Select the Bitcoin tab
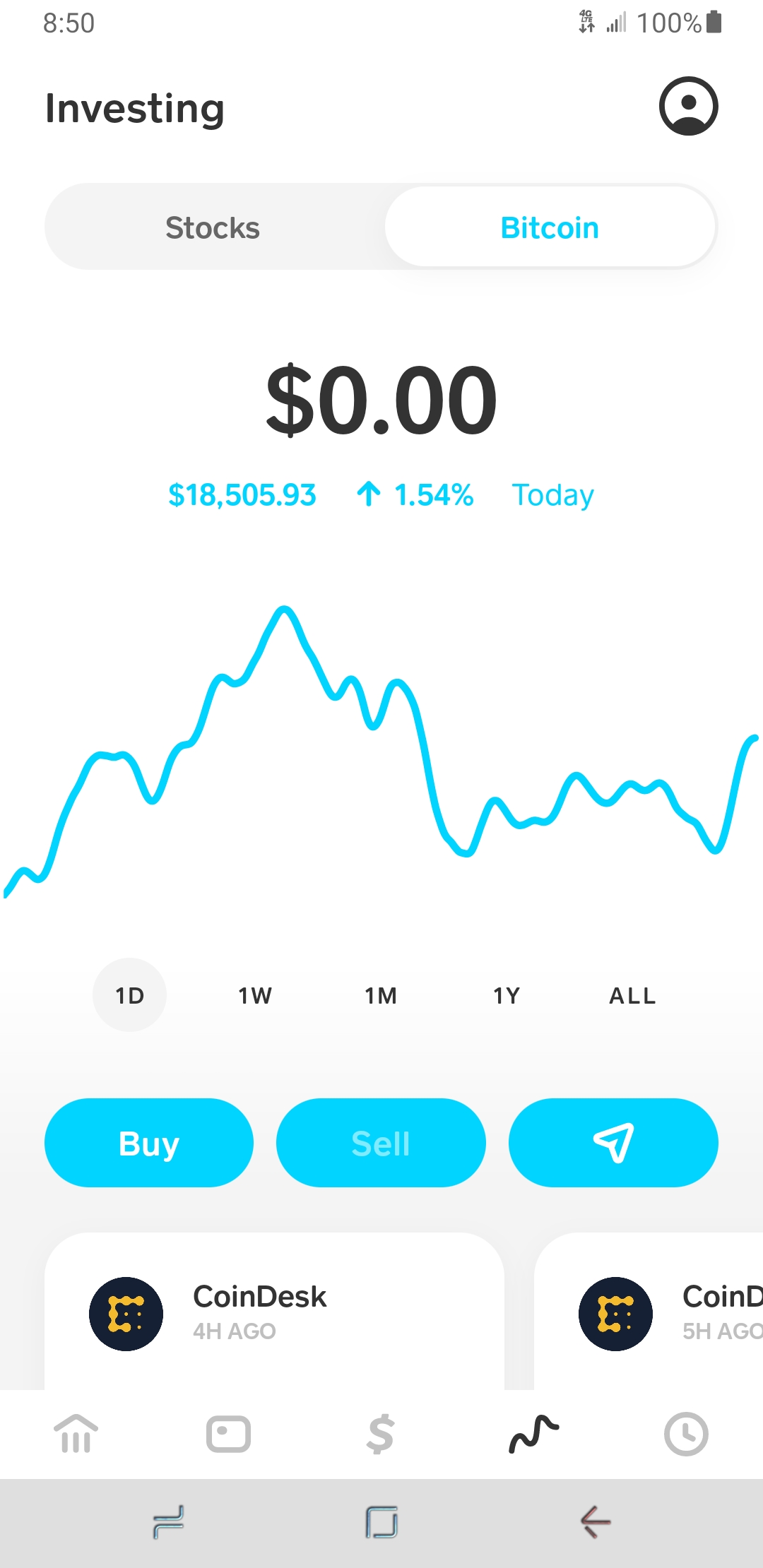 [x=550, y=227]
